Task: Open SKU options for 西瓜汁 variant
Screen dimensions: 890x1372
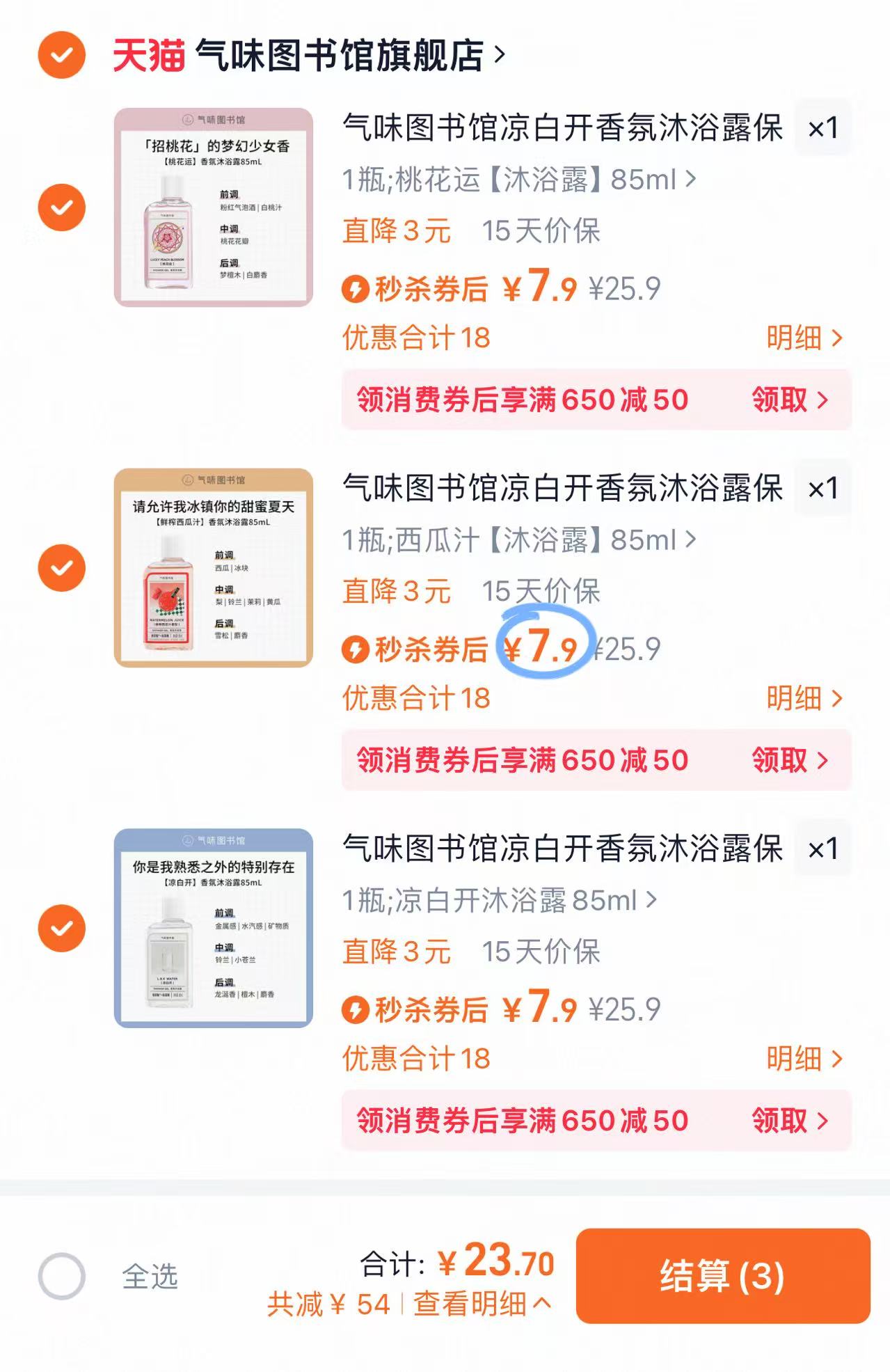Action: pyautogui.click(x=515, y=540)
